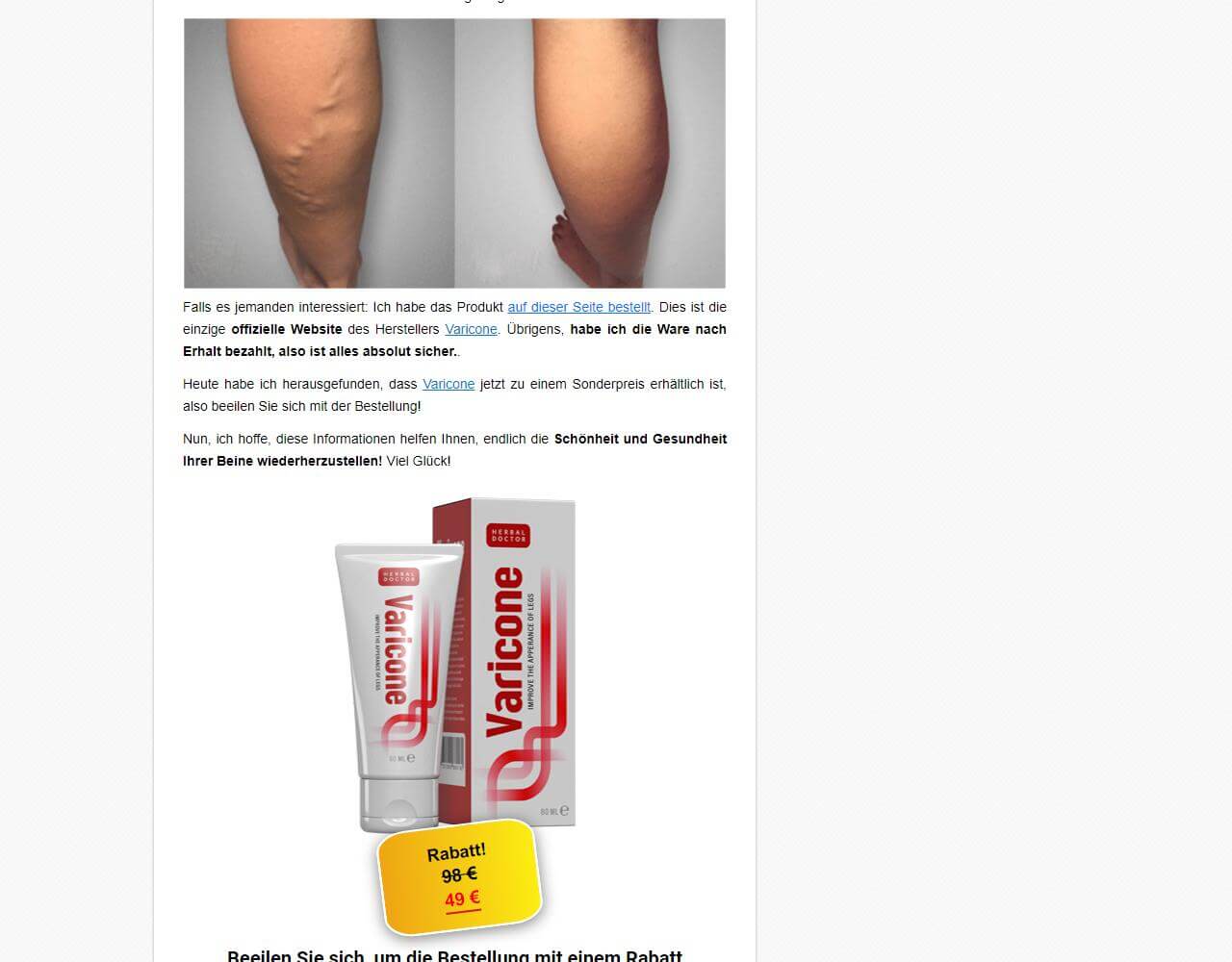Tap the Varicone link after "des Herstellers"
This screenshot has width=1232, height=962.
pos(471,329)
